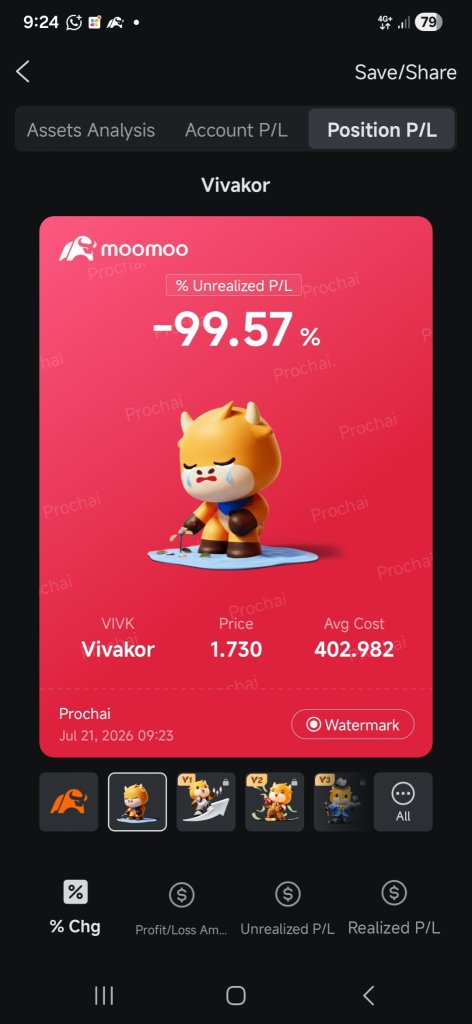Switch to Unrealized P/L display
Viewport: 472px width, 1024px height.
coord(287,908)
